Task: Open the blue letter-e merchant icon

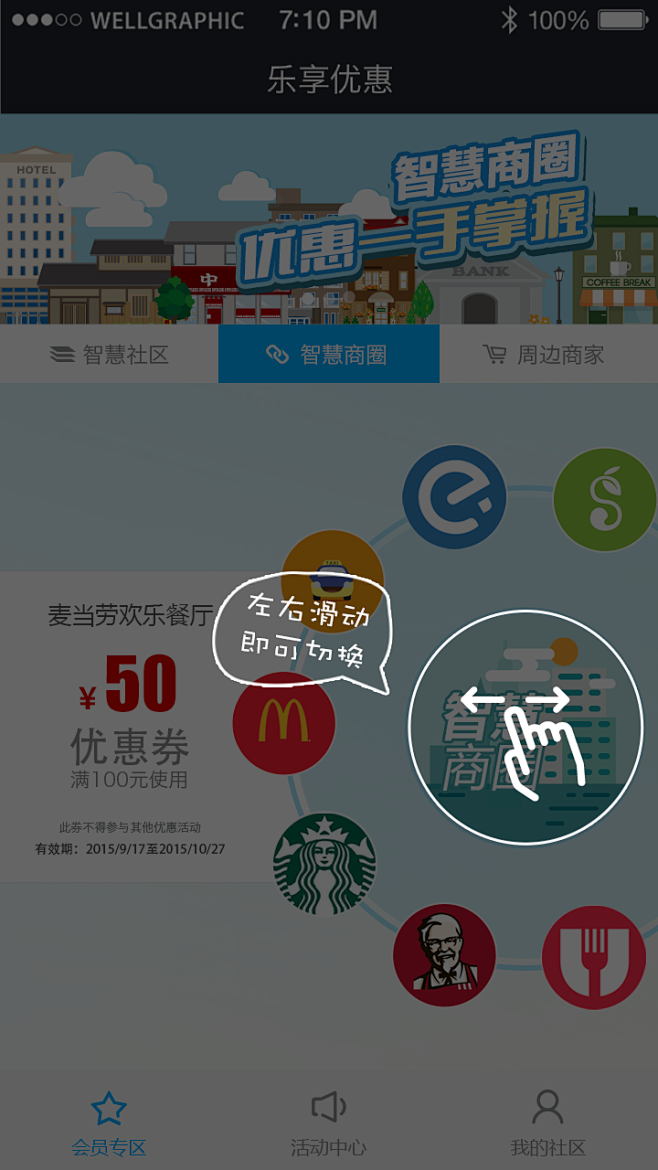Action: 453,497
